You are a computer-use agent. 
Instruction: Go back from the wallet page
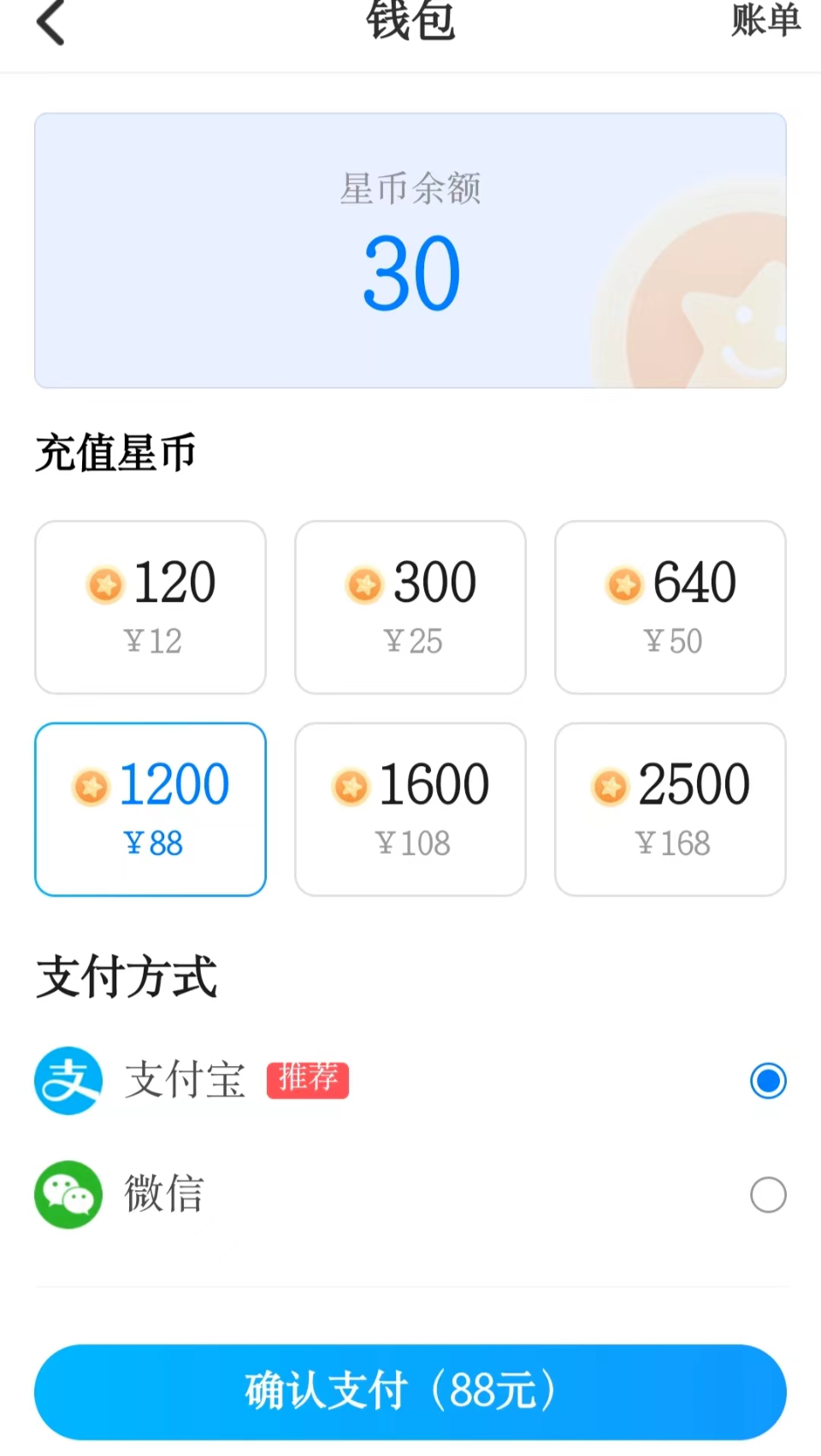point(50,22)
